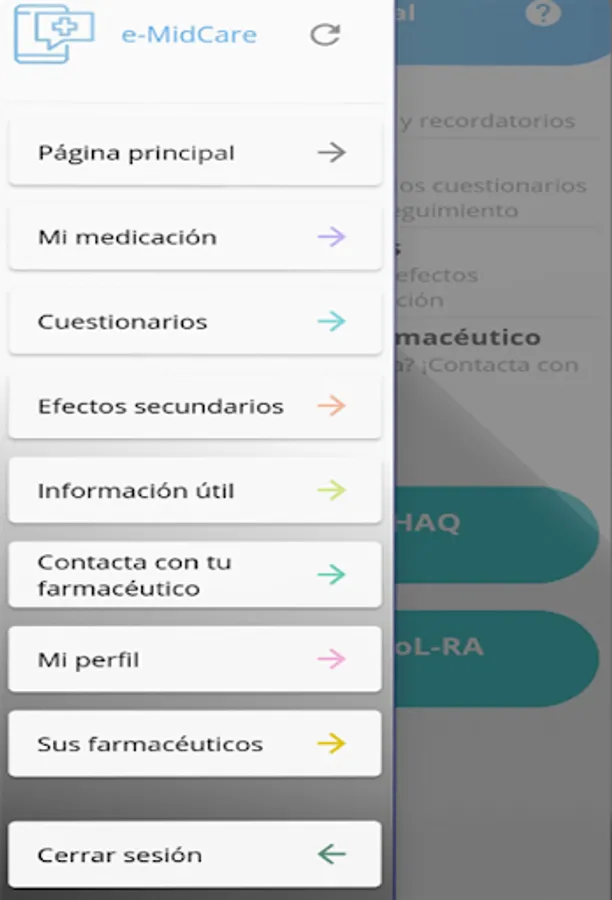Tap Cerrar sesión to log out

click(195, 855)
